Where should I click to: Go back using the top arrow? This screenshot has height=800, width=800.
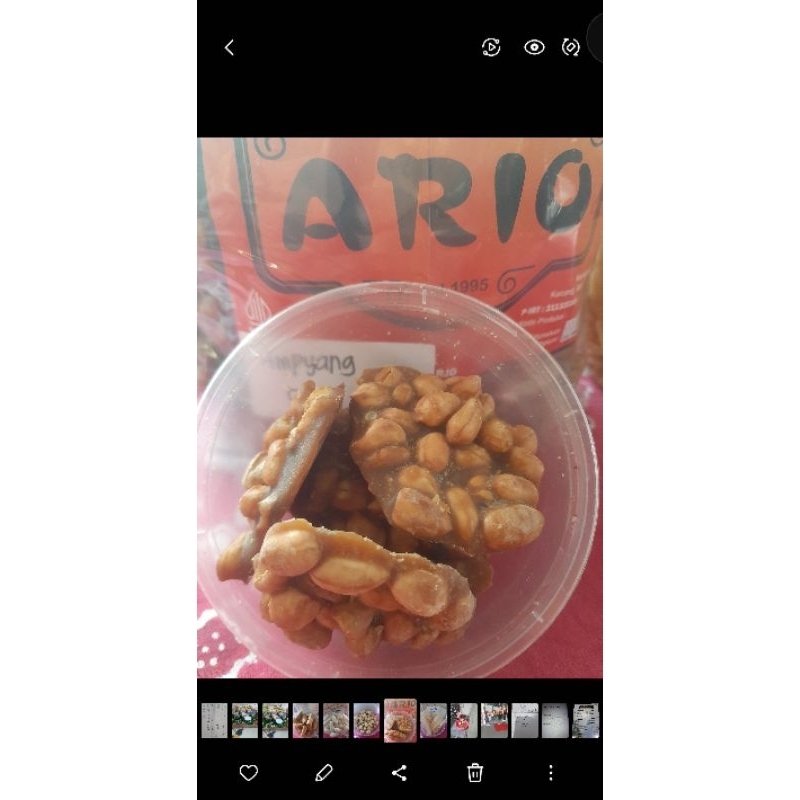pos(229,48)
